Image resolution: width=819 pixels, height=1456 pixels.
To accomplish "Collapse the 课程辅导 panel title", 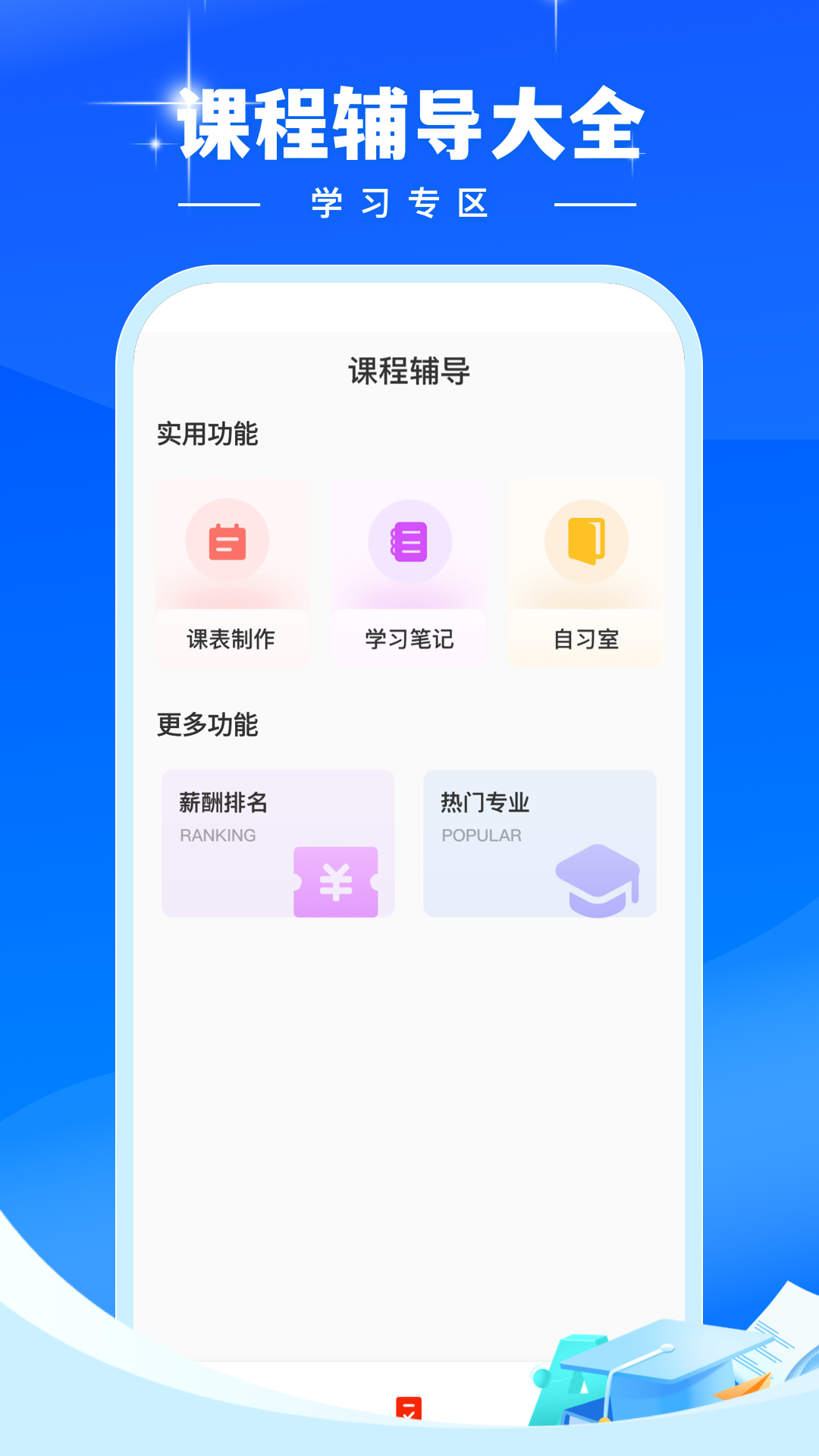I will (x=409, y=369).
